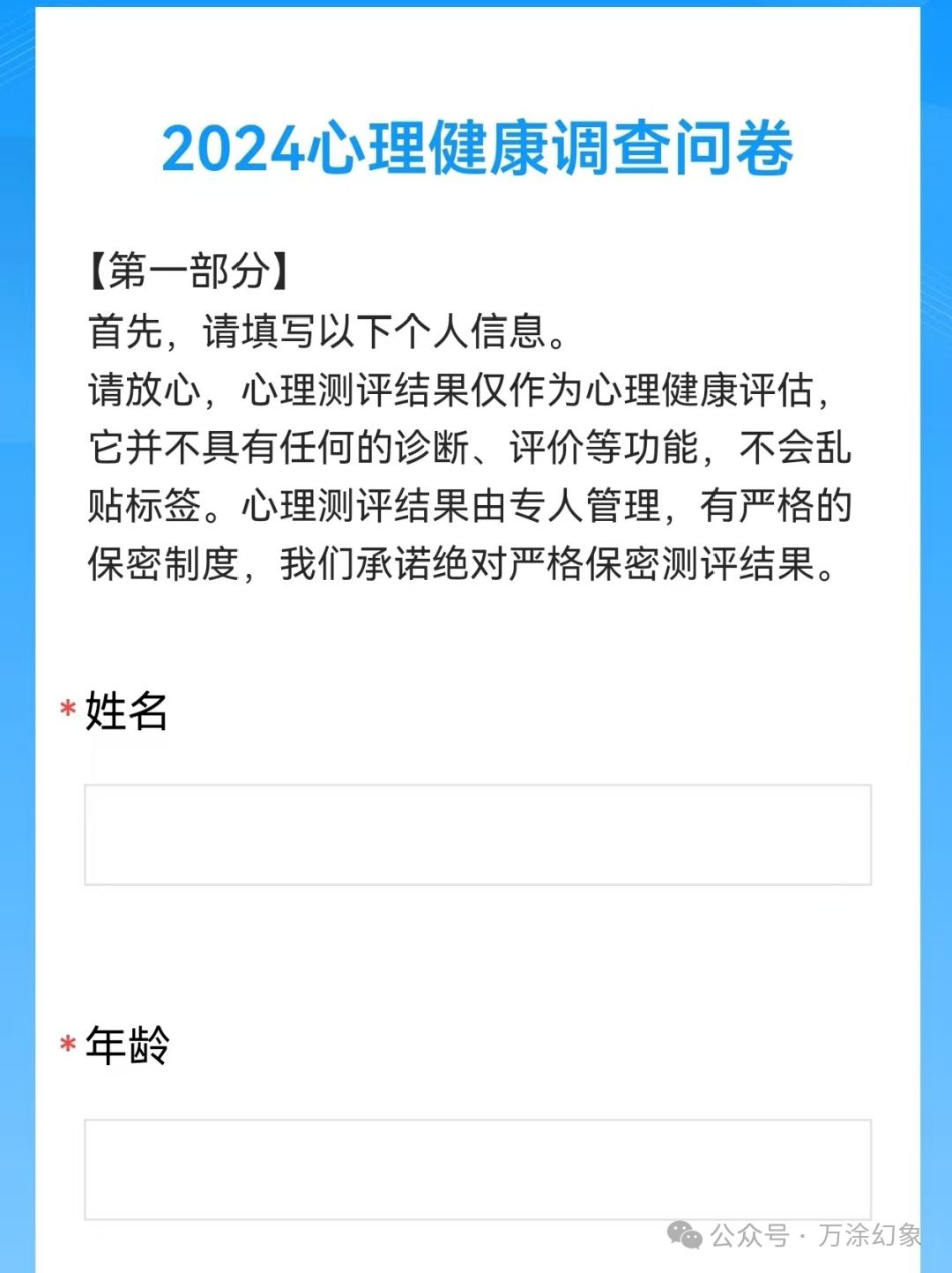Click the 年龄 field label
Screen dimensions: 952x1273
pyautogui.click(x=126, y=1047)
